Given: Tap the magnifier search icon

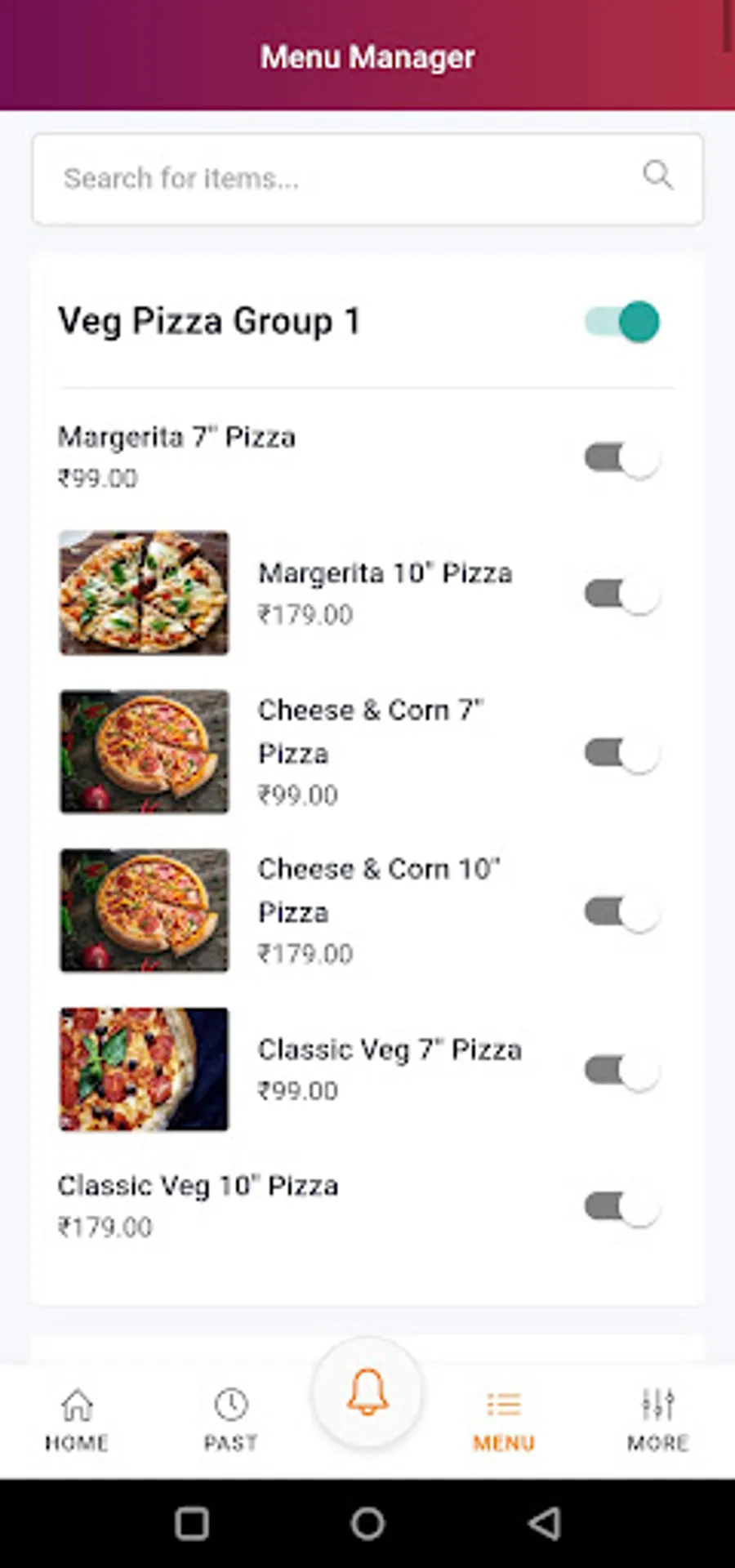Looking at the screenshot, I should [657, 175].
